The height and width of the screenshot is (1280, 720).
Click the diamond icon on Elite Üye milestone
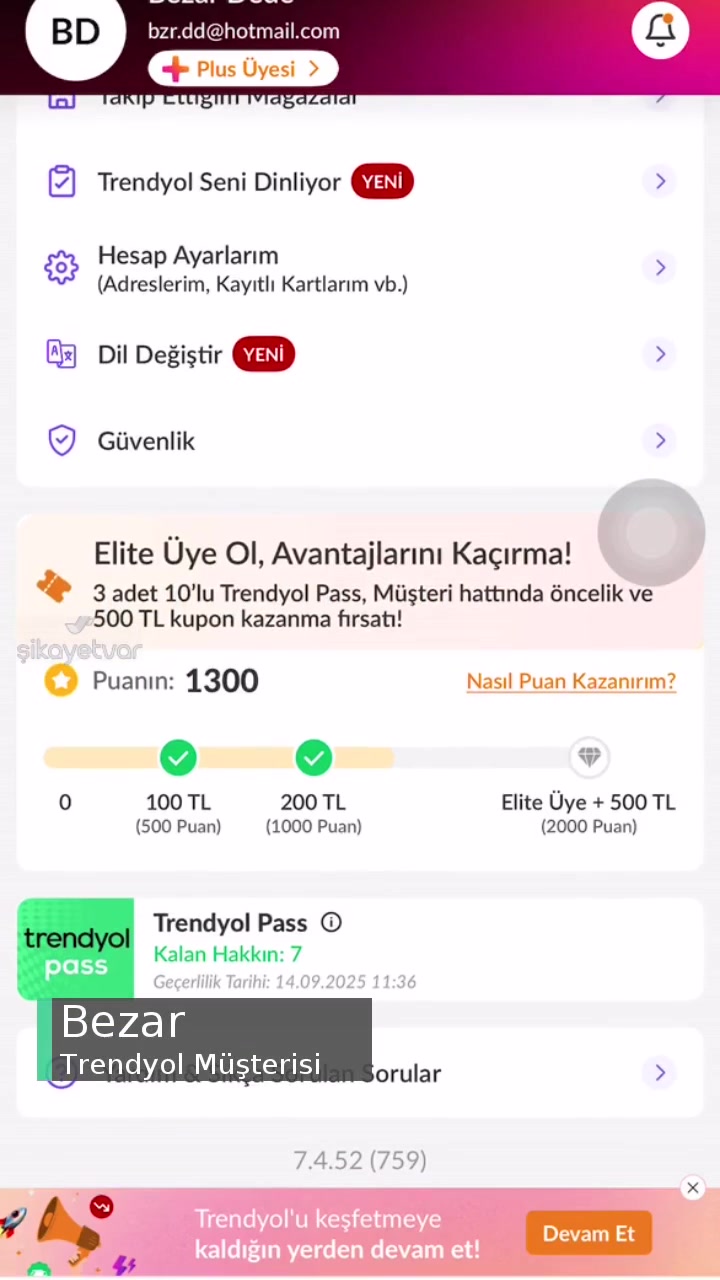(589, 757)
